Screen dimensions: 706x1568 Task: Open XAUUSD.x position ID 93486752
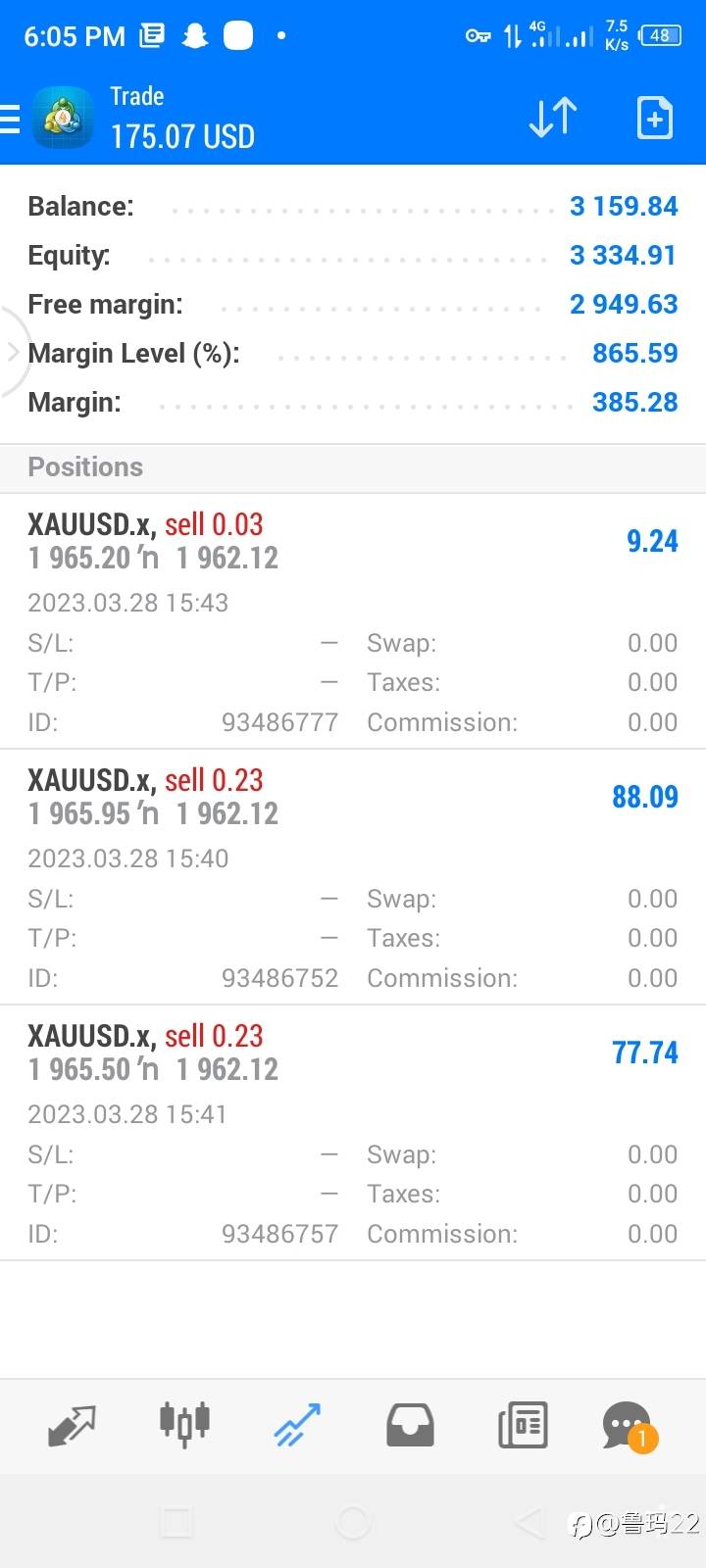click(353, 877)
